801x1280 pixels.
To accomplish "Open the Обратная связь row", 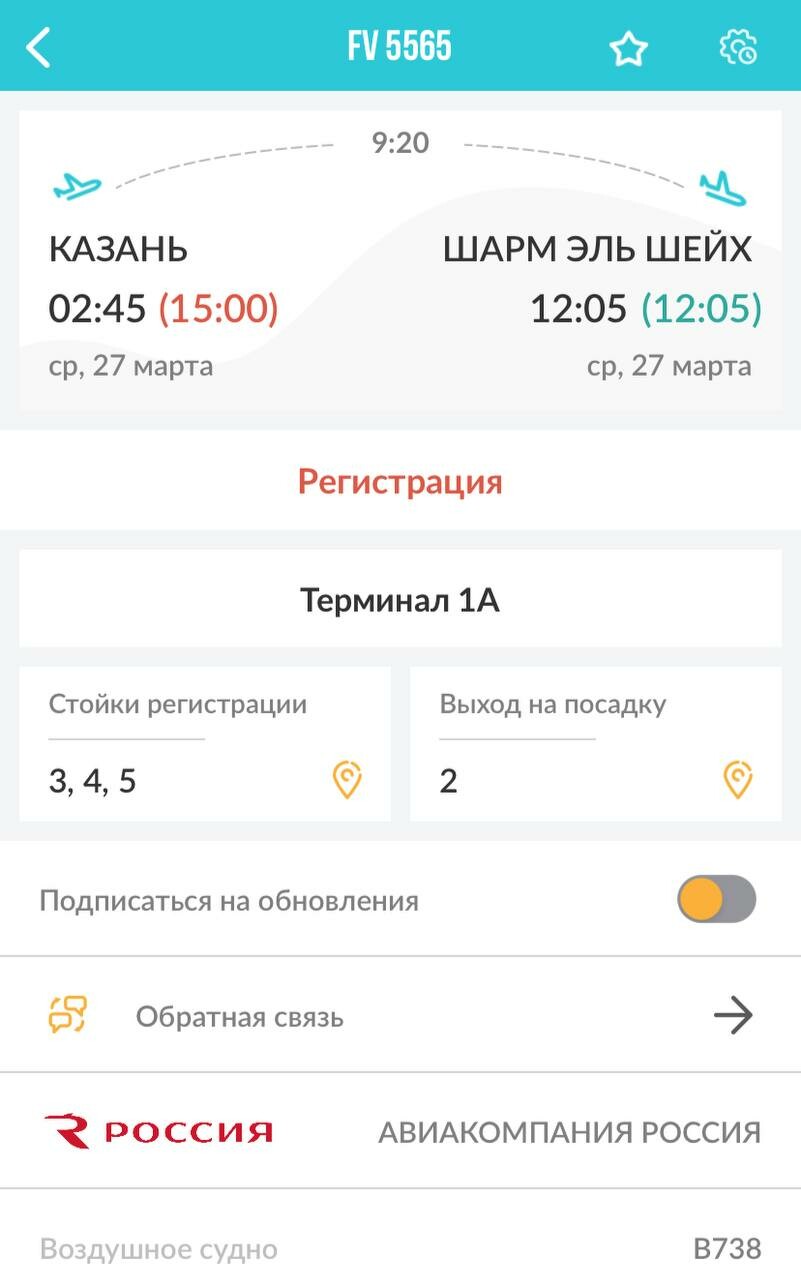I will tap(400, 1016).
